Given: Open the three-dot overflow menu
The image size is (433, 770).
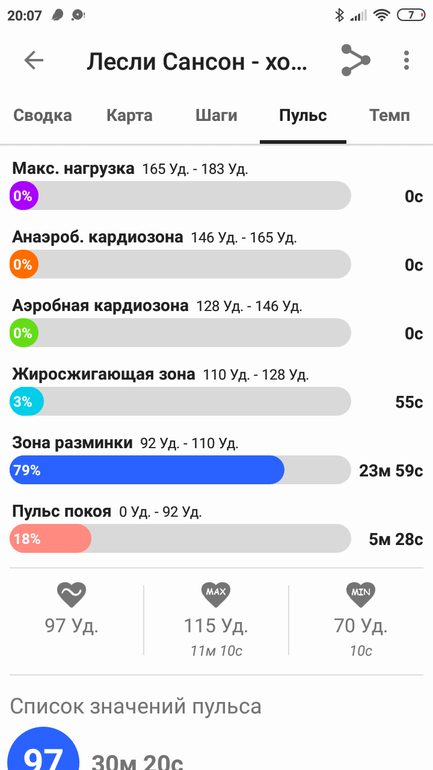Looking at the screenshot, I should click(x=406, y=60).
